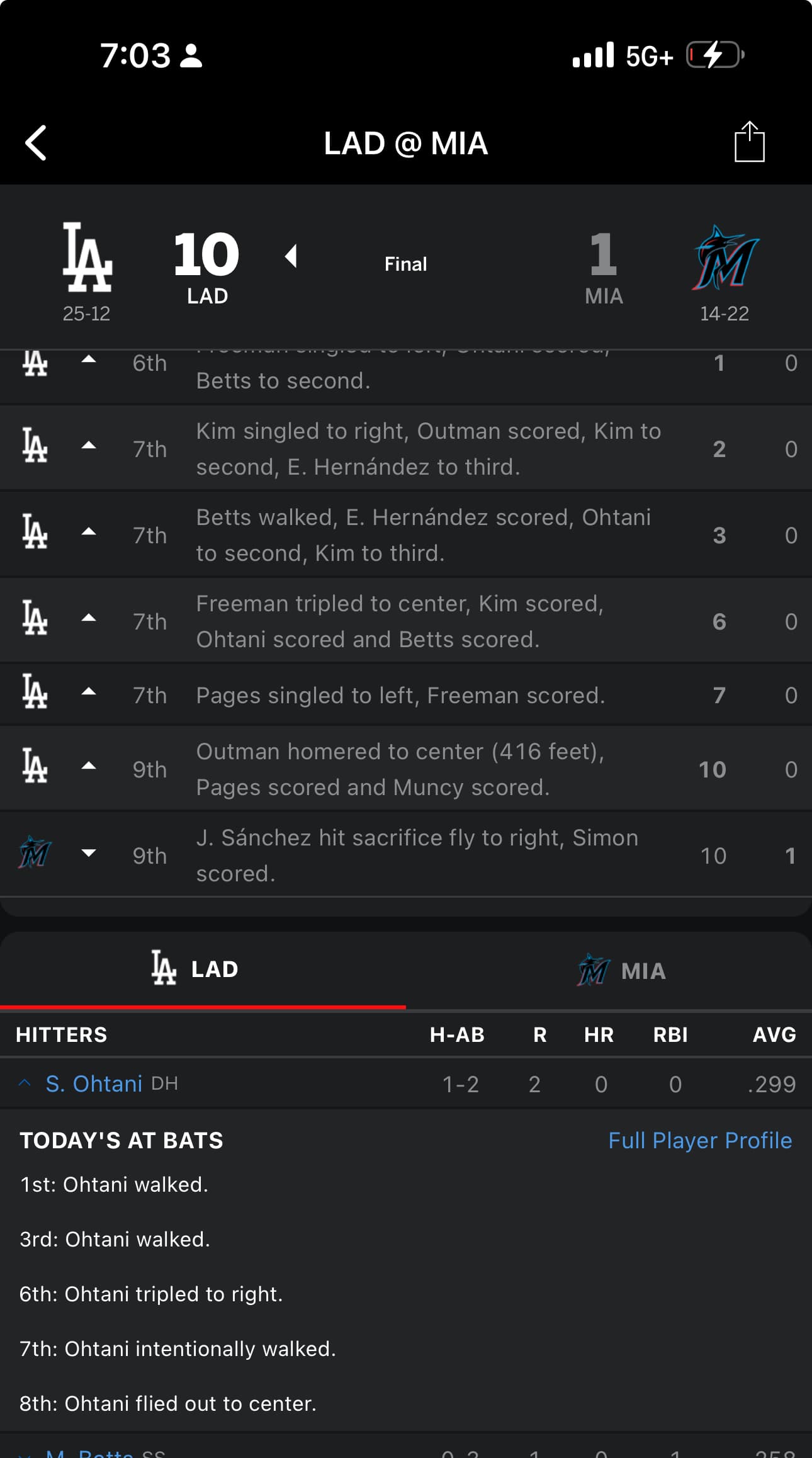Switch to the MIA hitters tab
The width and height of the screenshot is (812, 1458).
point(621,970)
